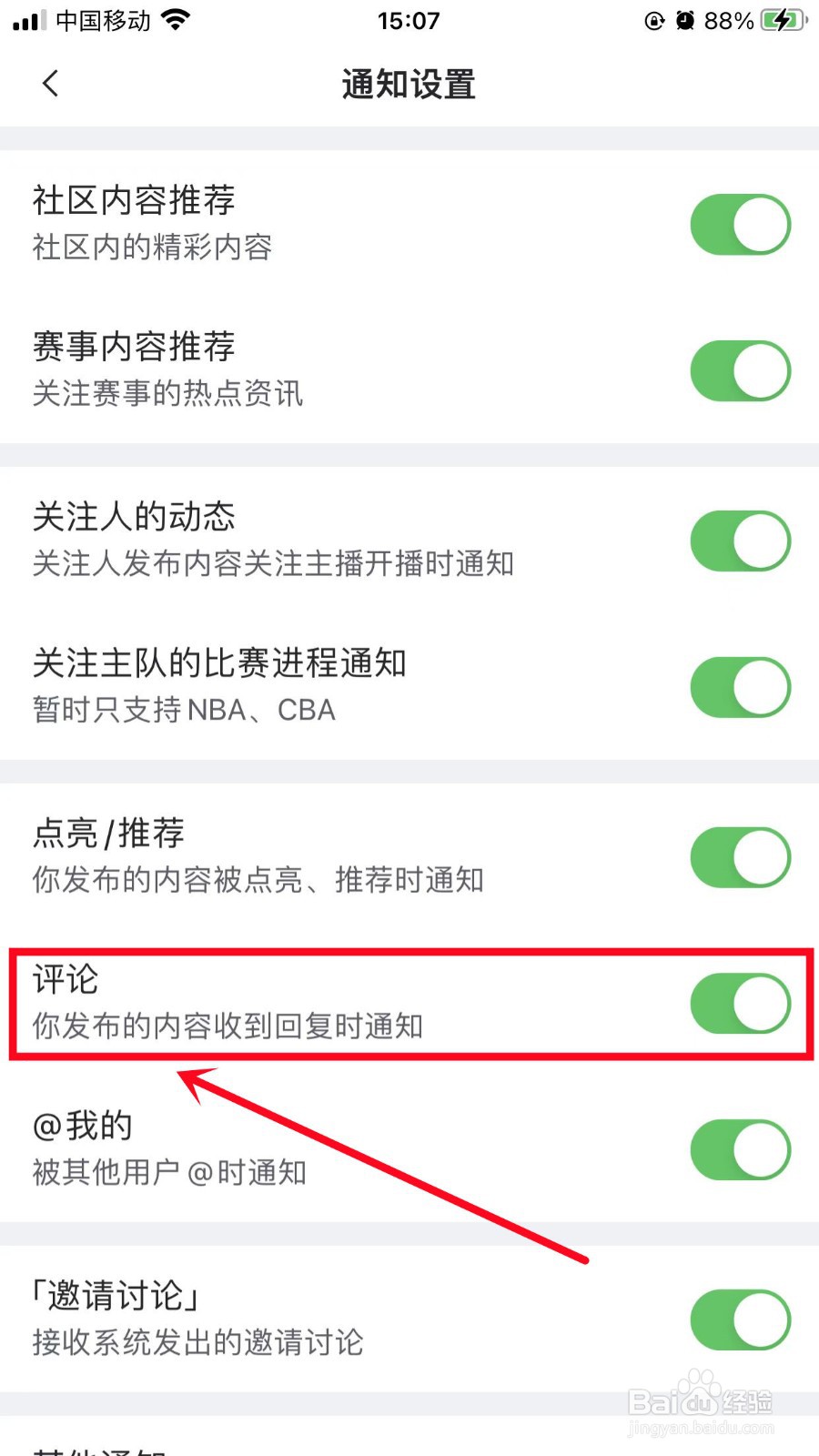Select the 通知设置 title
This screenshot has height=1456, width=819.
[x=408, y=84]
